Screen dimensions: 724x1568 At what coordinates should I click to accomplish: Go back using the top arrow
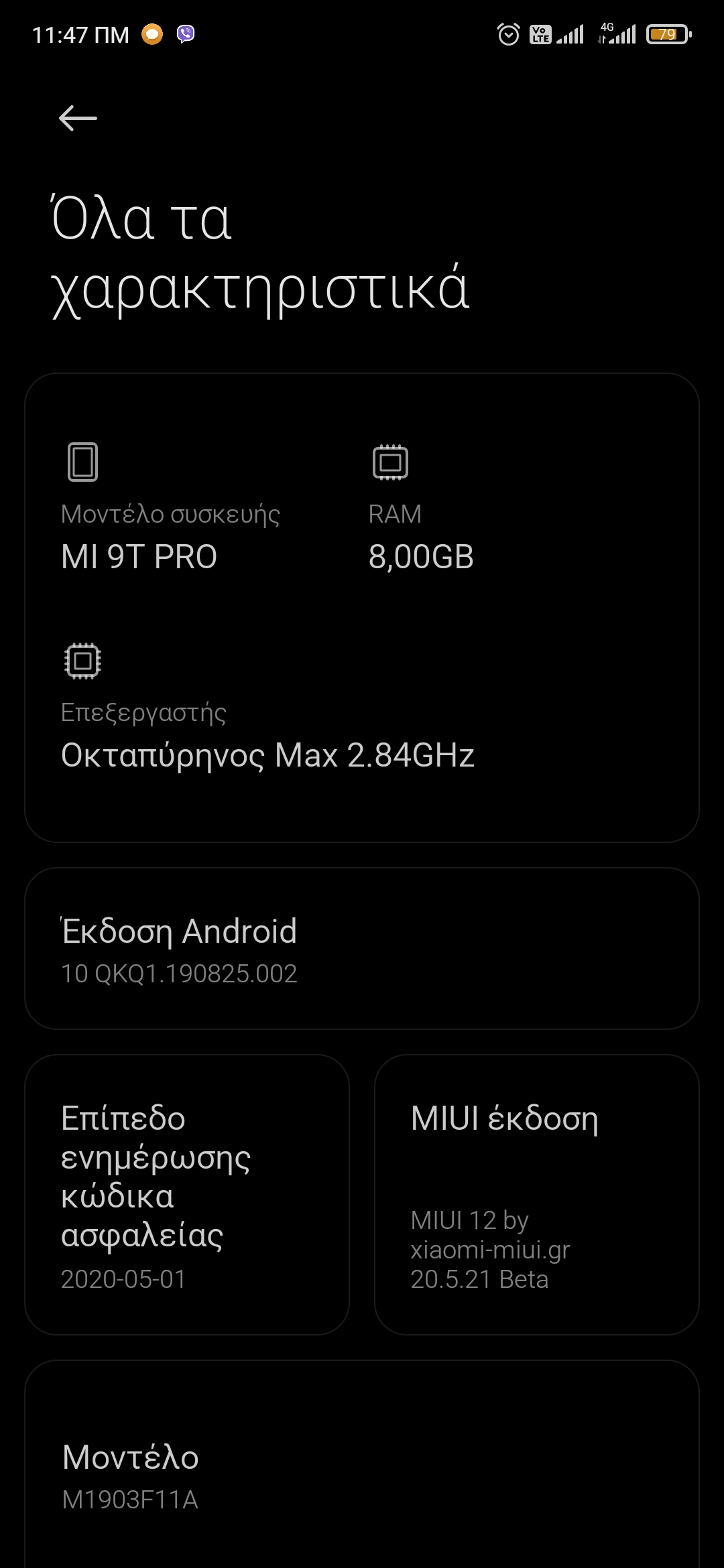78,119
